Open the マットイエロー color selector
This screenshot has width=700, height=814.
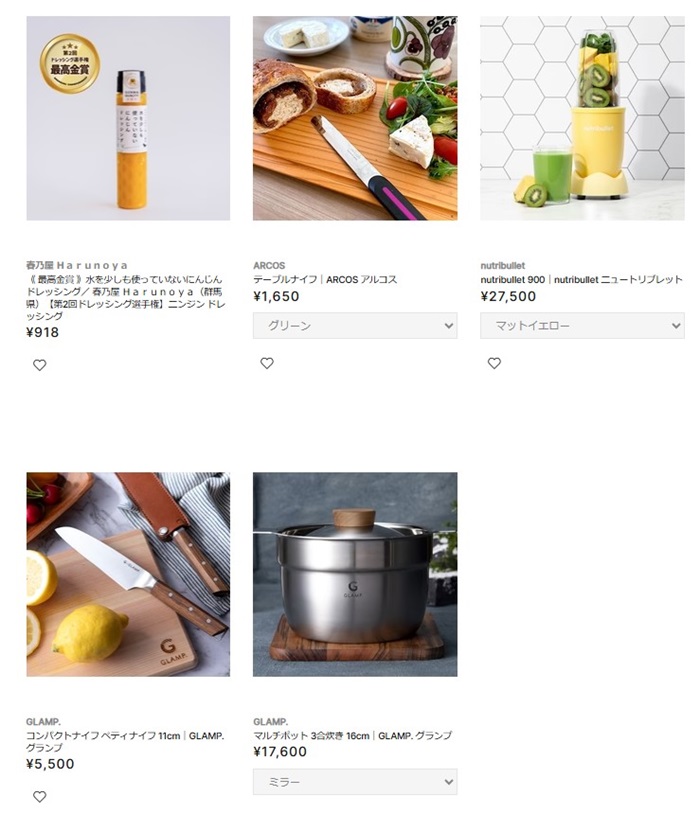tap(582, 326)
